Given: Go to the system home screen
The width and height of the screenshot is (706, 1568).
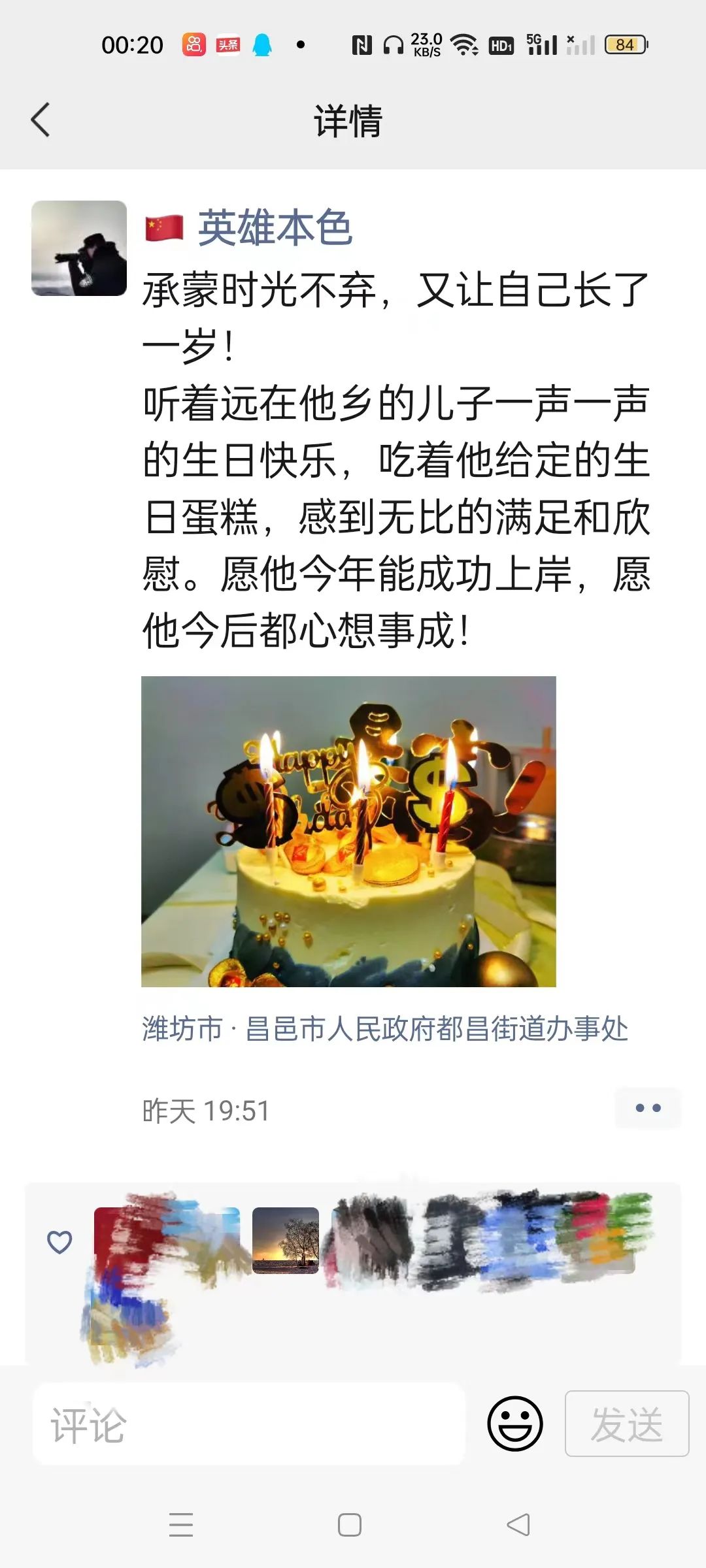Looking at the screenshot, I should click(350, 1526).
